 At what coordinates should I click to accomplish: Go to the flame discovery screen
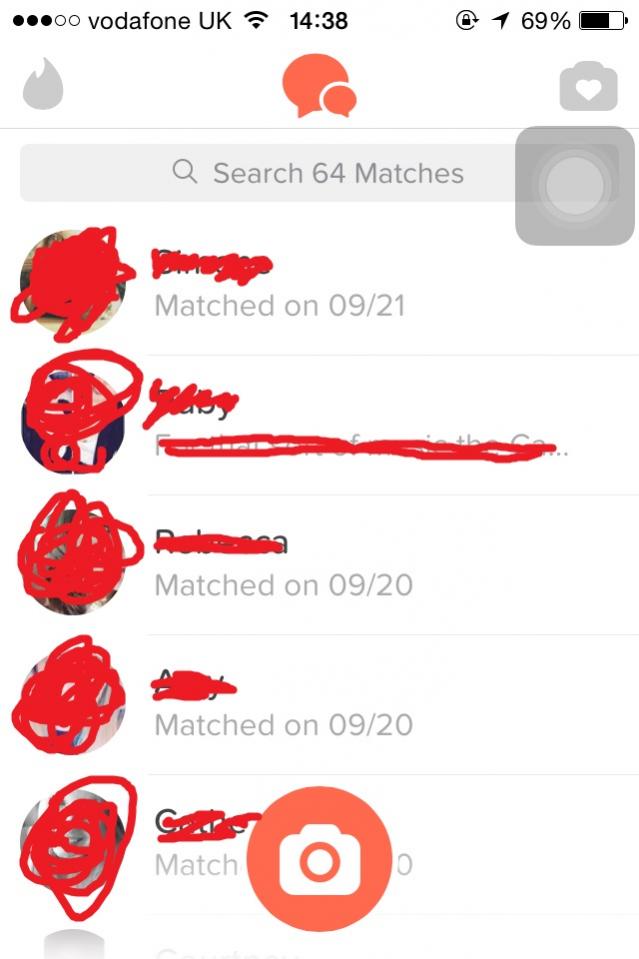(43, 87)
